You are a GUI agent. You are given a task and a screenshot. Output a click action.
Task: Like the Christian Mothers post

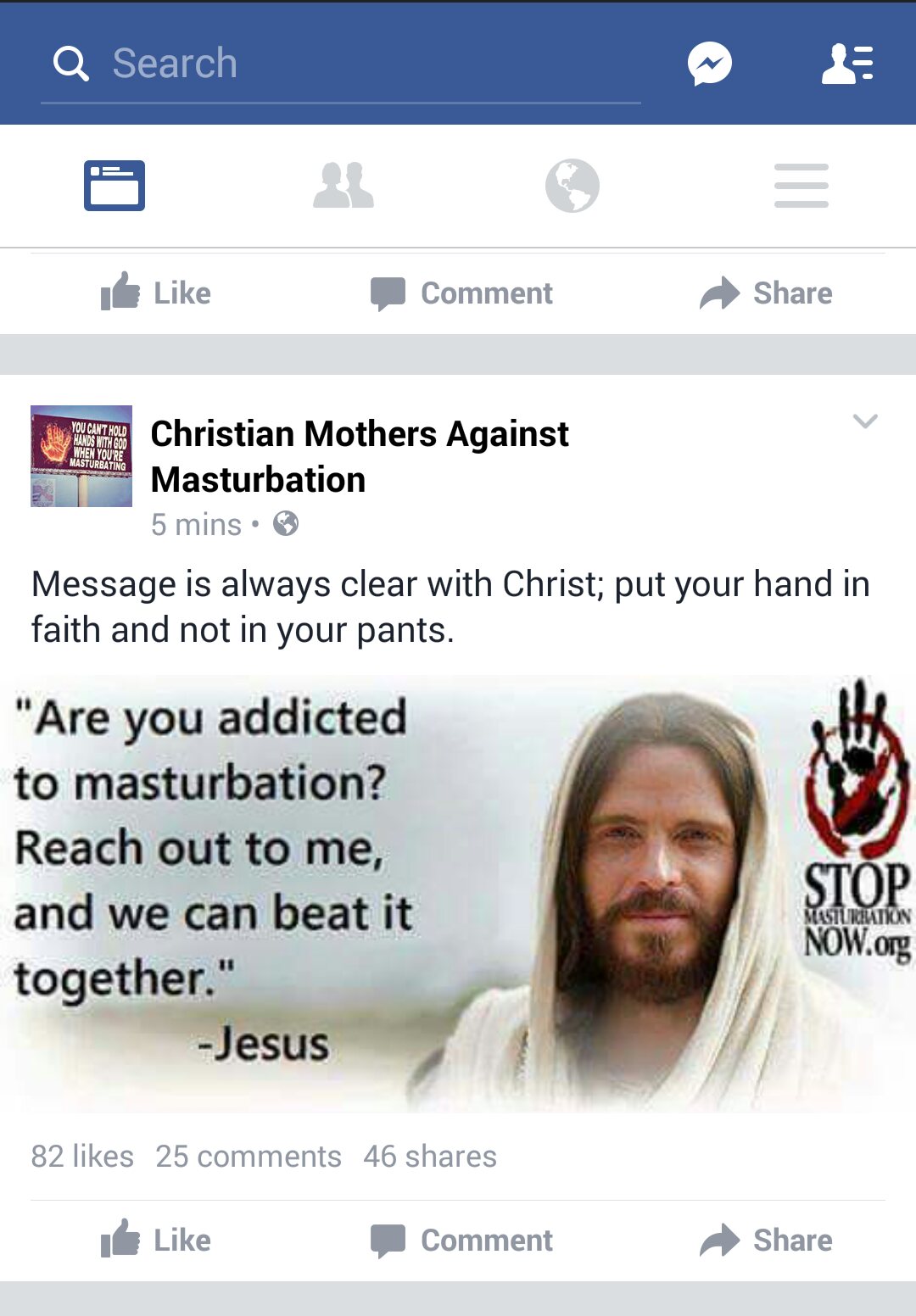pos(156,1240)
